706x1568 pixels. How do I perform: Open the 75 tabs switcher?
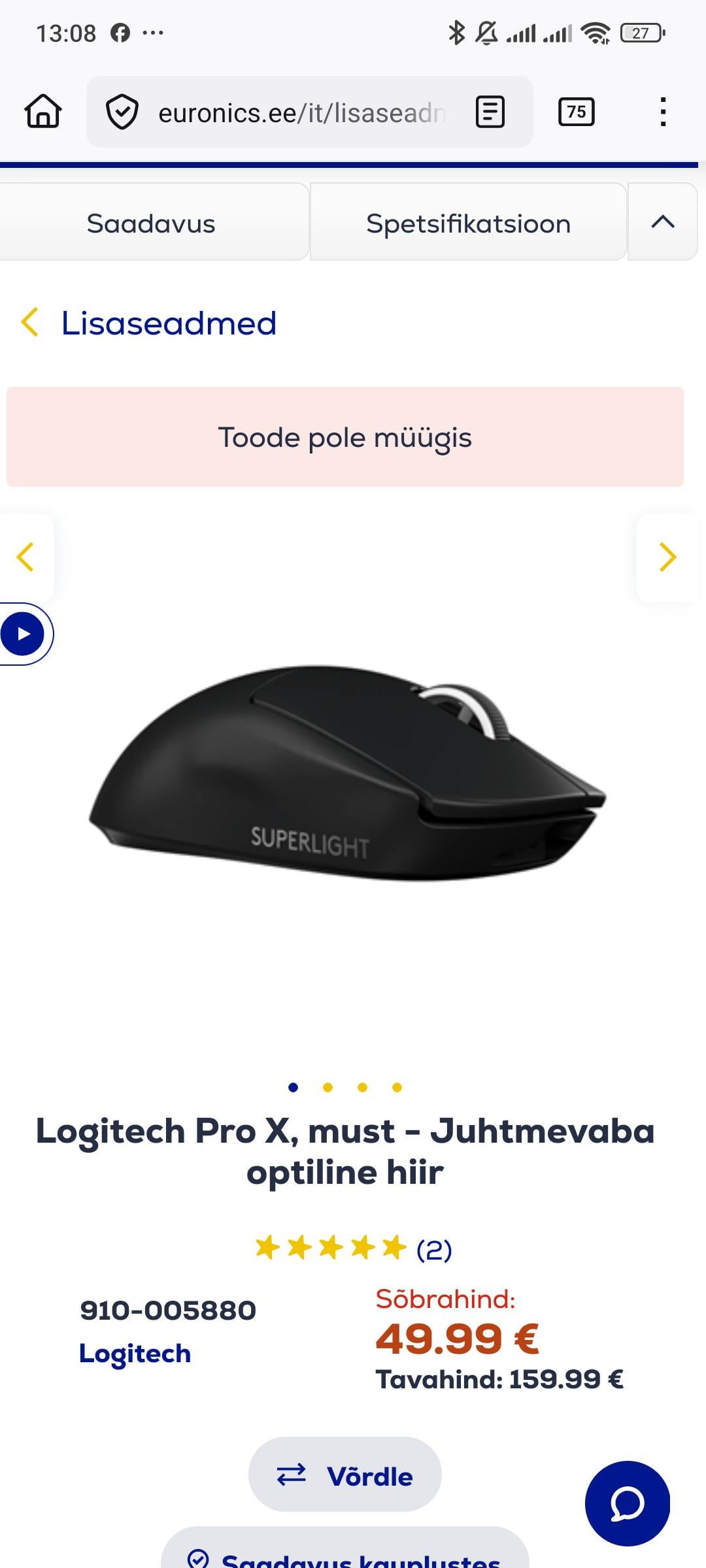[576, 112]
